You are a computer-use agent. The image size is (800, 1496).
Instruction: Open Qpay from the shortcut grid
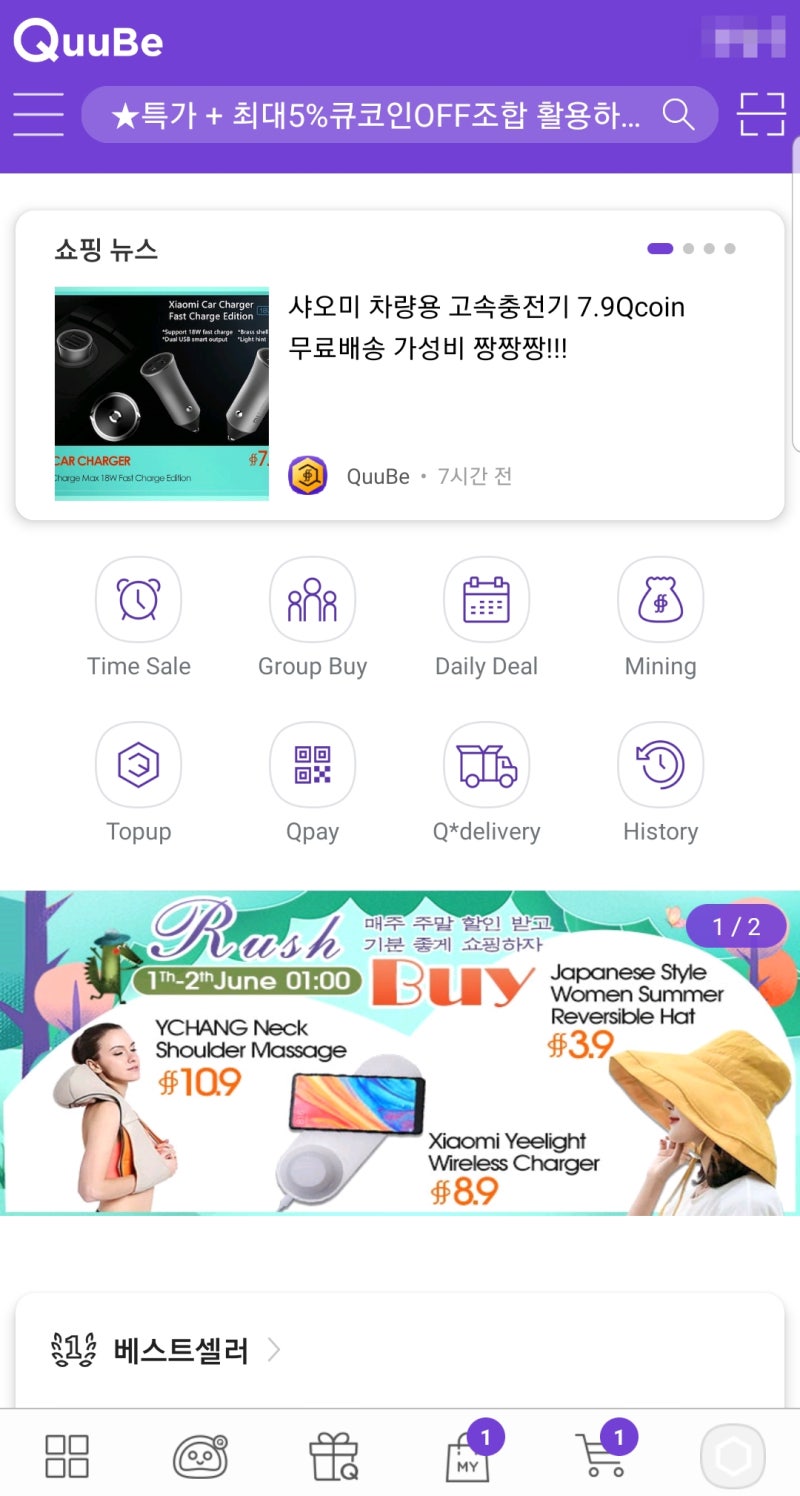[x=312, y=780]
